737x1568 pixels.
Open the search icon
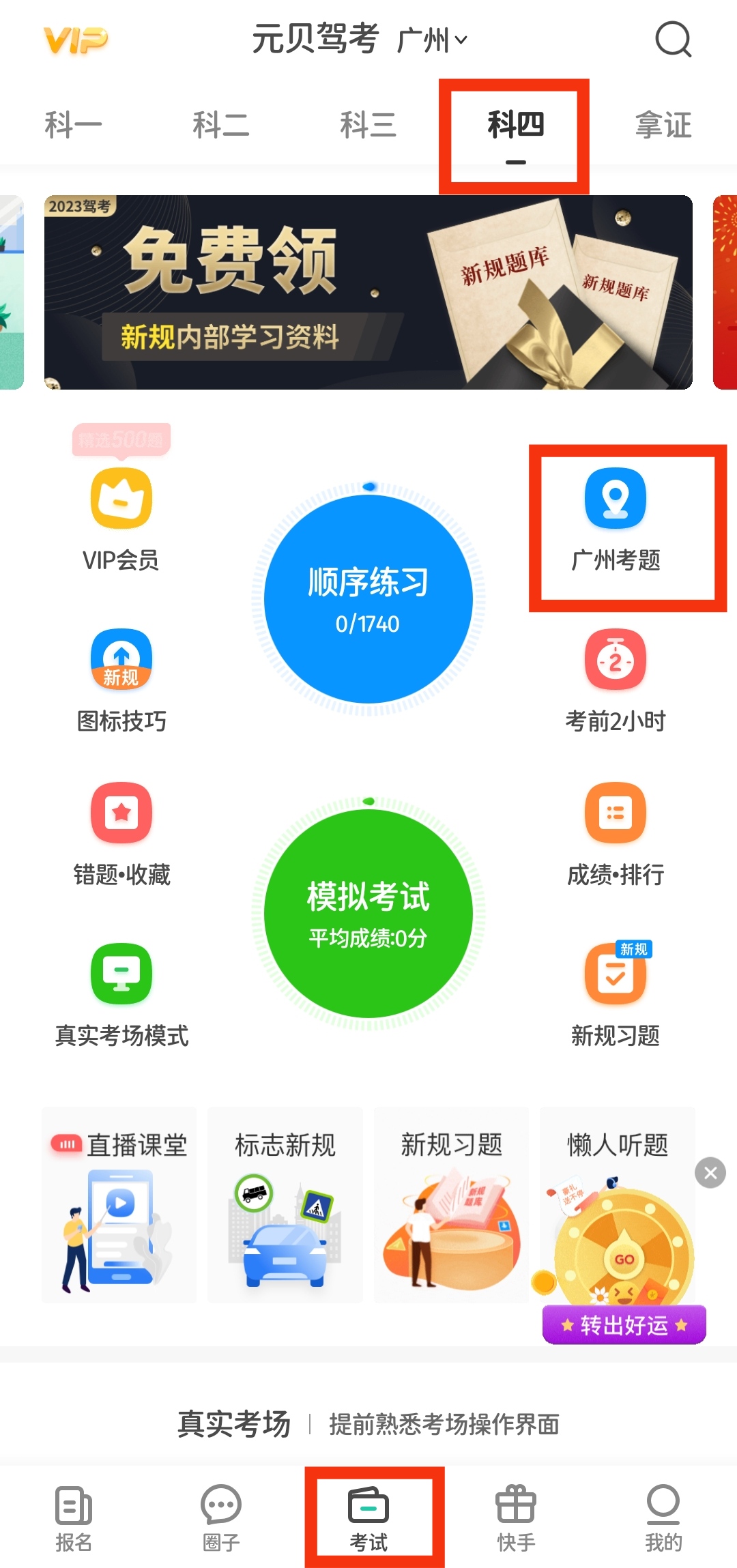click(673, 40)
